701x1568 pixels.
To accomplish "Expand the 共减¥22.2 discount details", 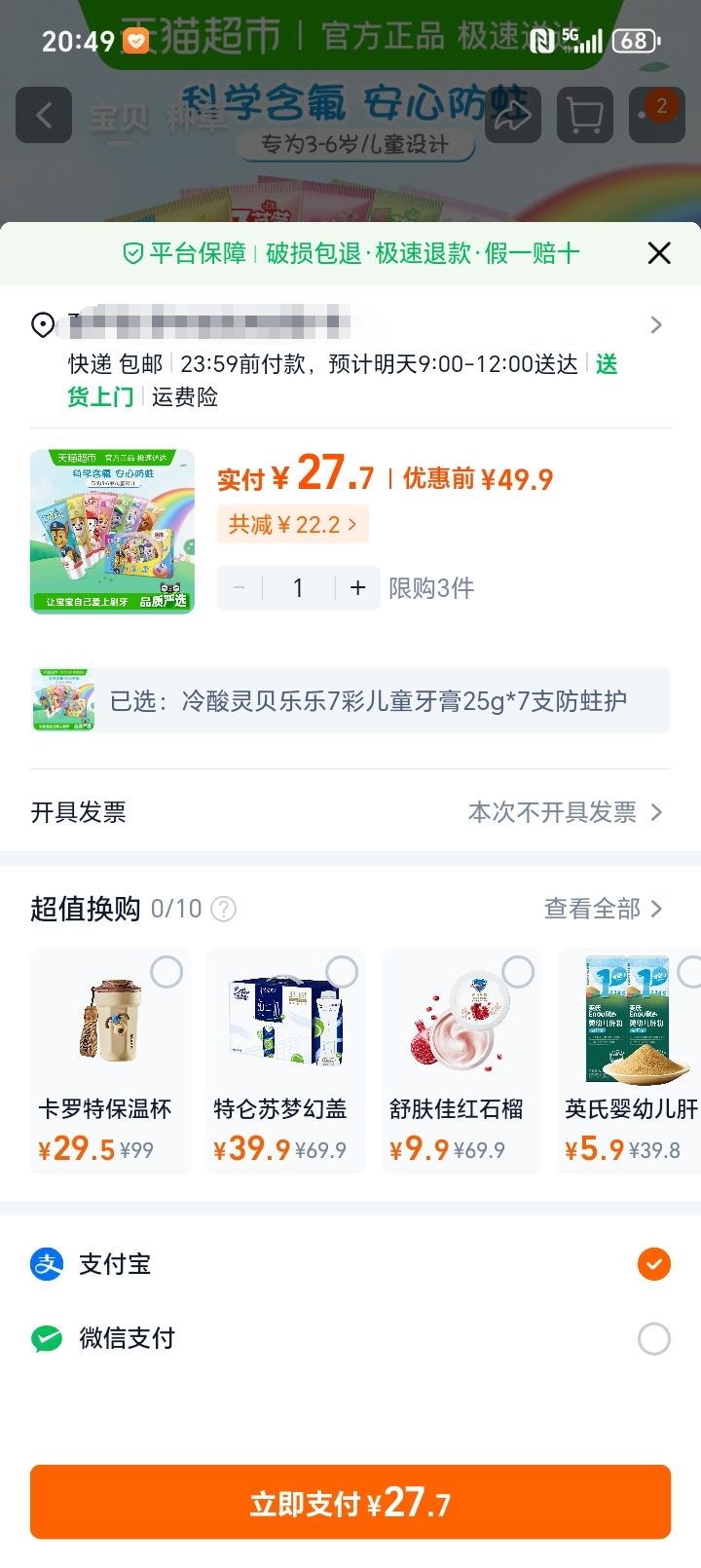I will (292, 524).
